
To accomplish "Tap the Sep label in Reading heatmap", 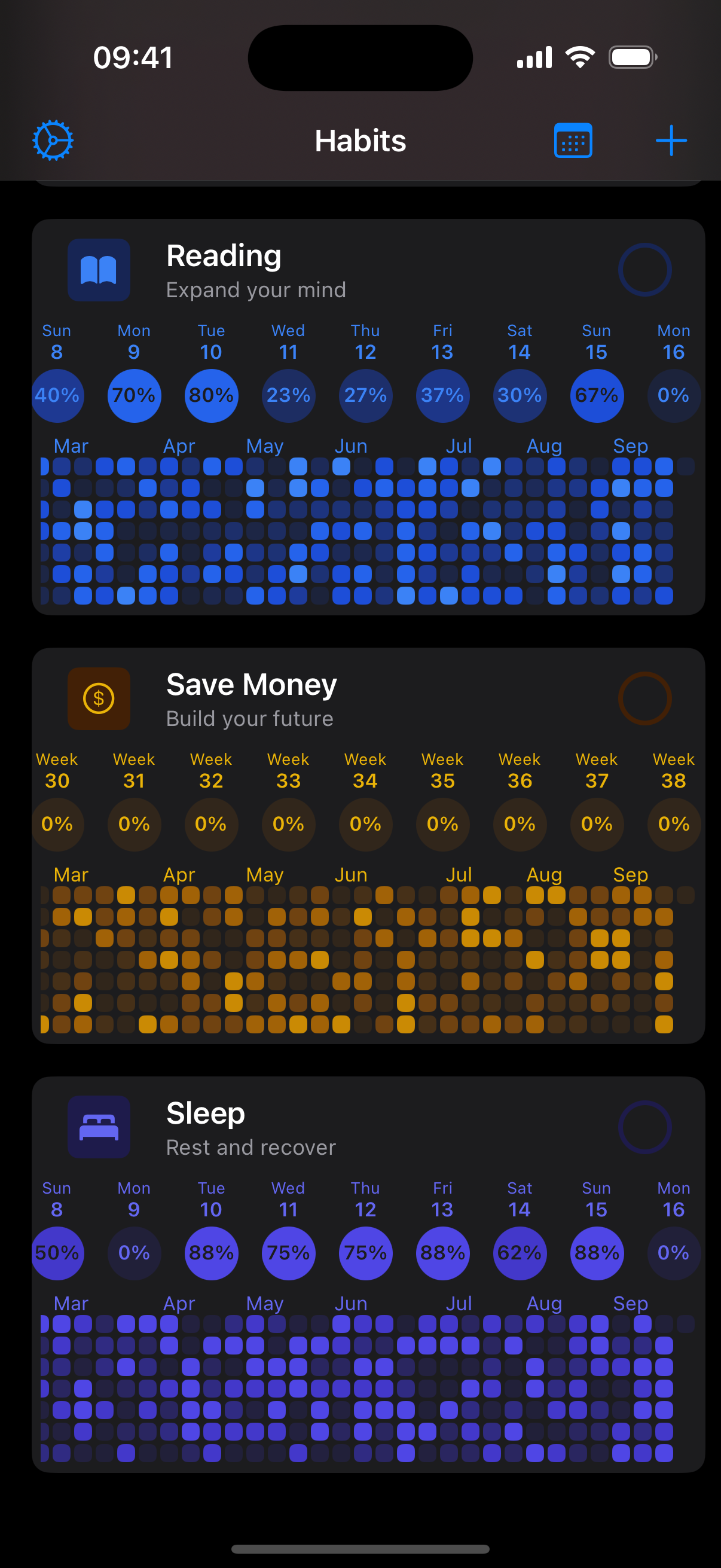I will pyautogui.click(x=630, y=445).
